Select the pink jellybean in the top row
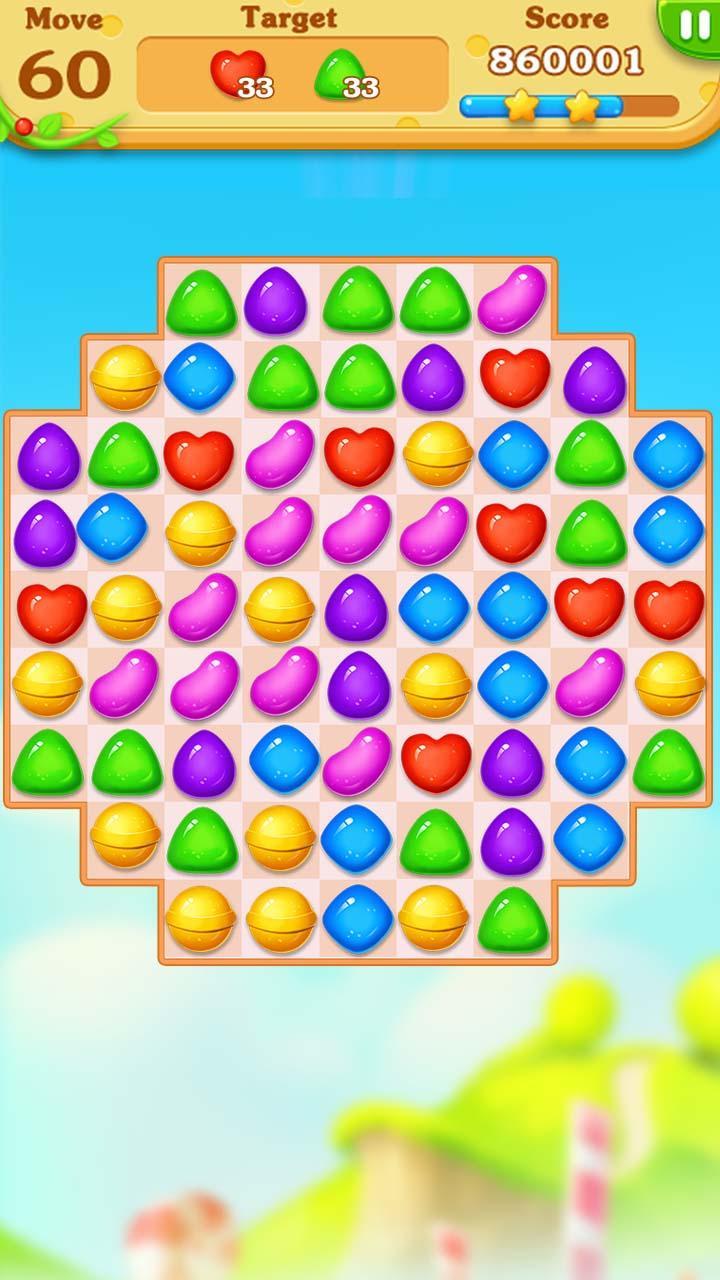 coord(512,299)
